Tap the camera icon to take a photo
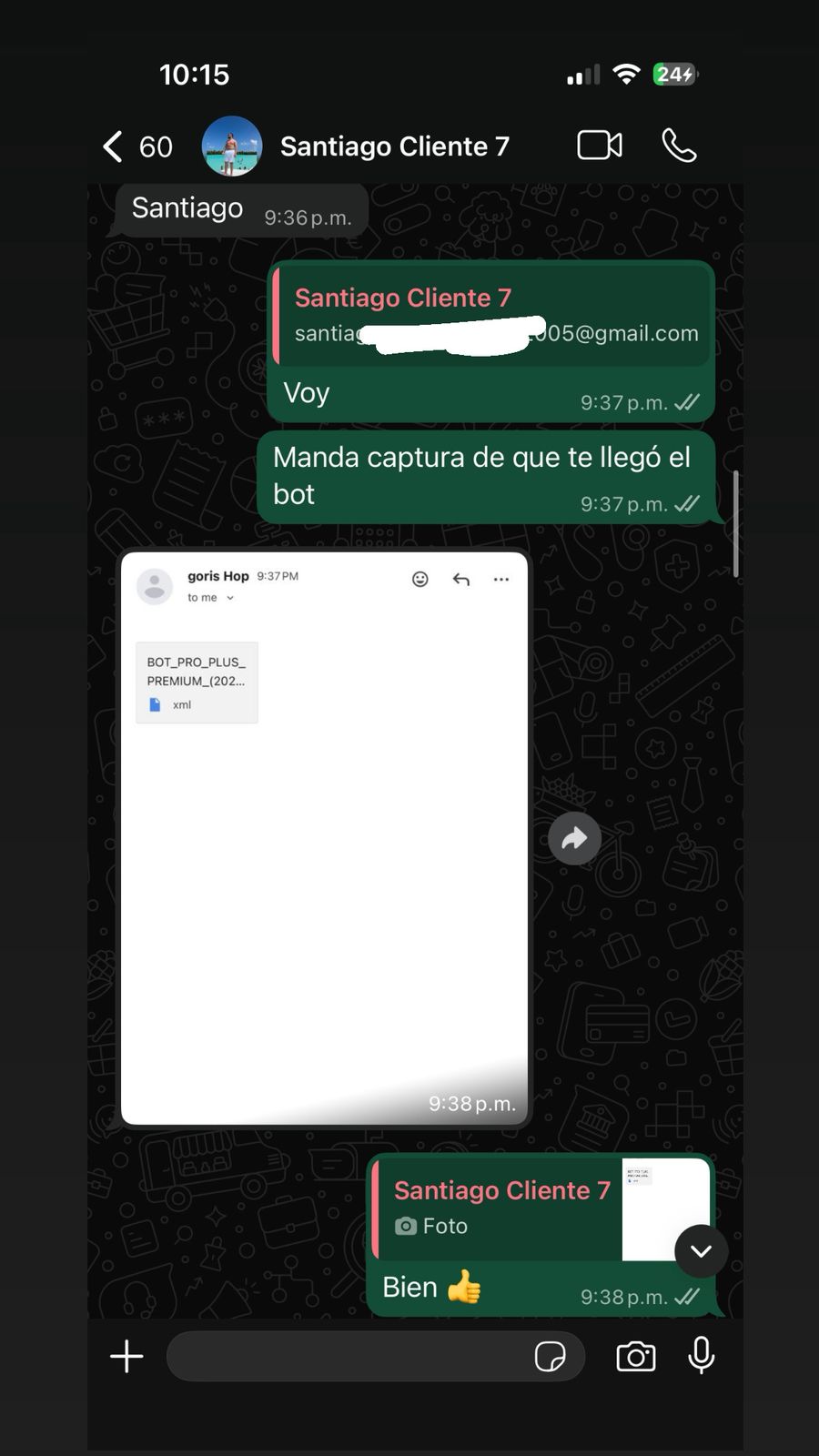The width and height of the screenshot is (819, 1456). coord(635,1356)
